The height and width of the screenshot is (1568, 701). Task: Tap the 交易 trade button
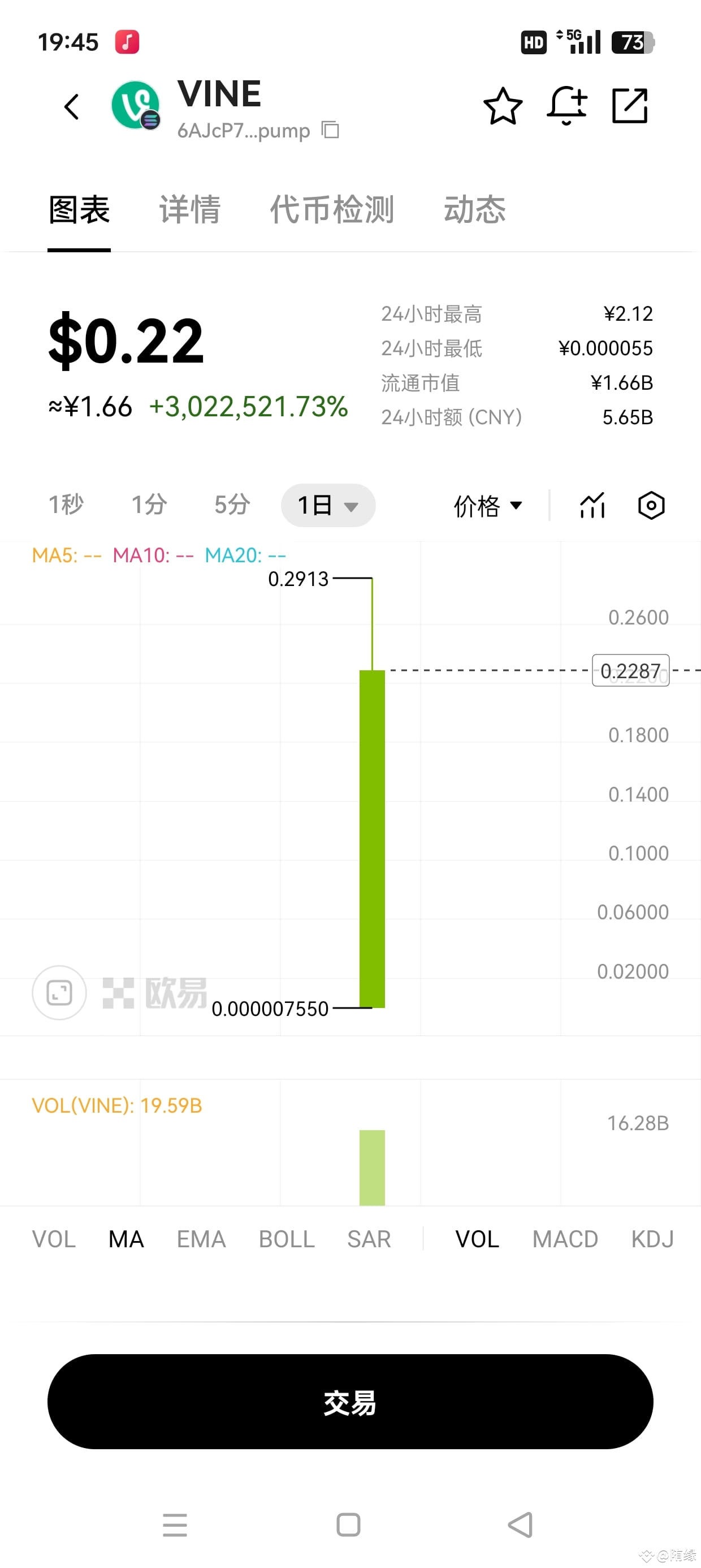[350, 1401]
